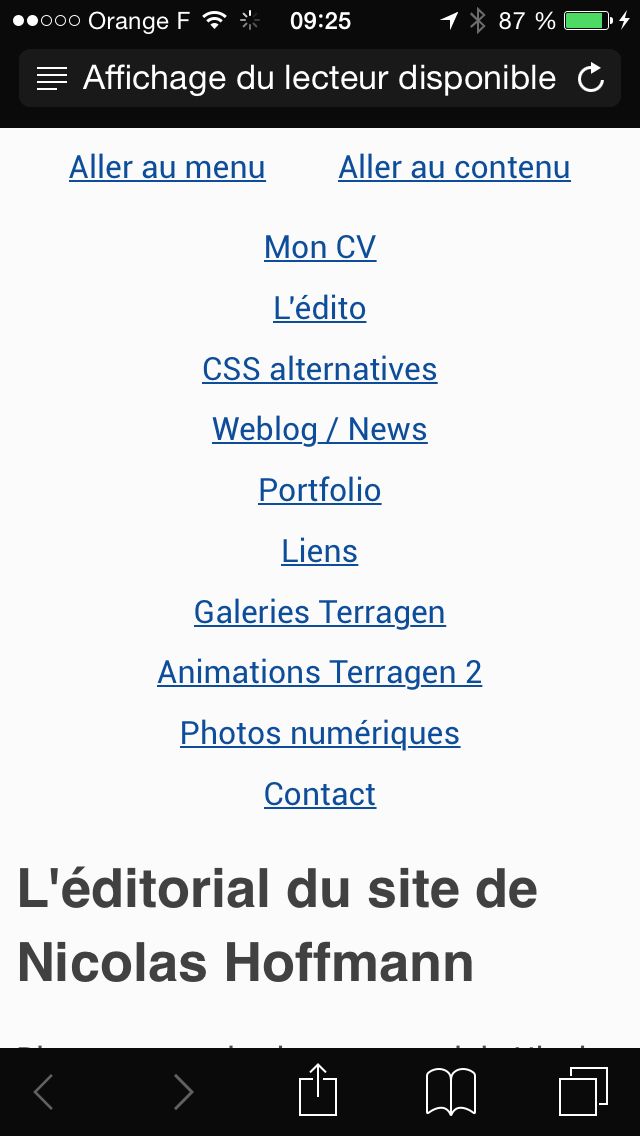Tap the address bar field

pyautogui.click(x=318, y=78)
